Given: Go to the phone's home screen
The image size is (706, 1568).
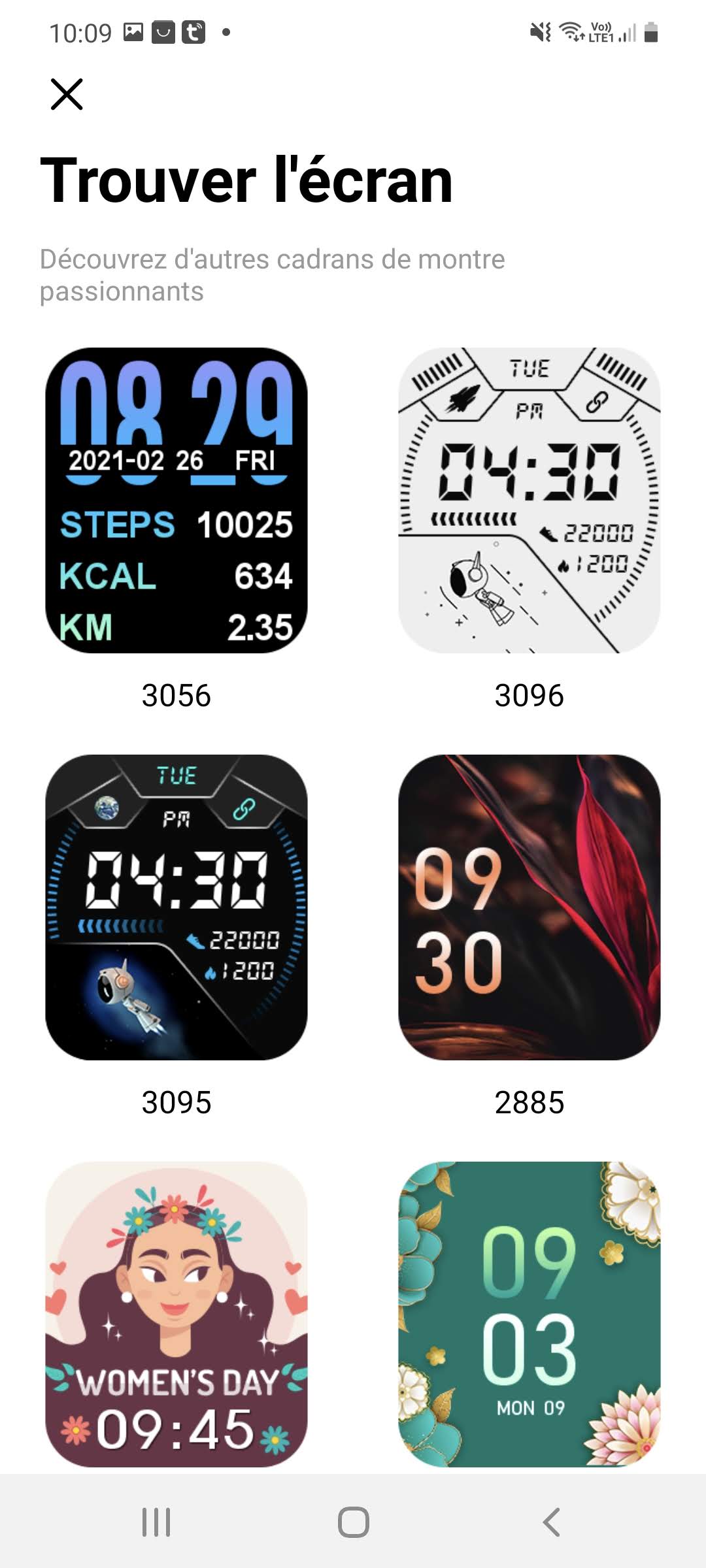Looking at the screenshot, I should tap(353, 1522).
